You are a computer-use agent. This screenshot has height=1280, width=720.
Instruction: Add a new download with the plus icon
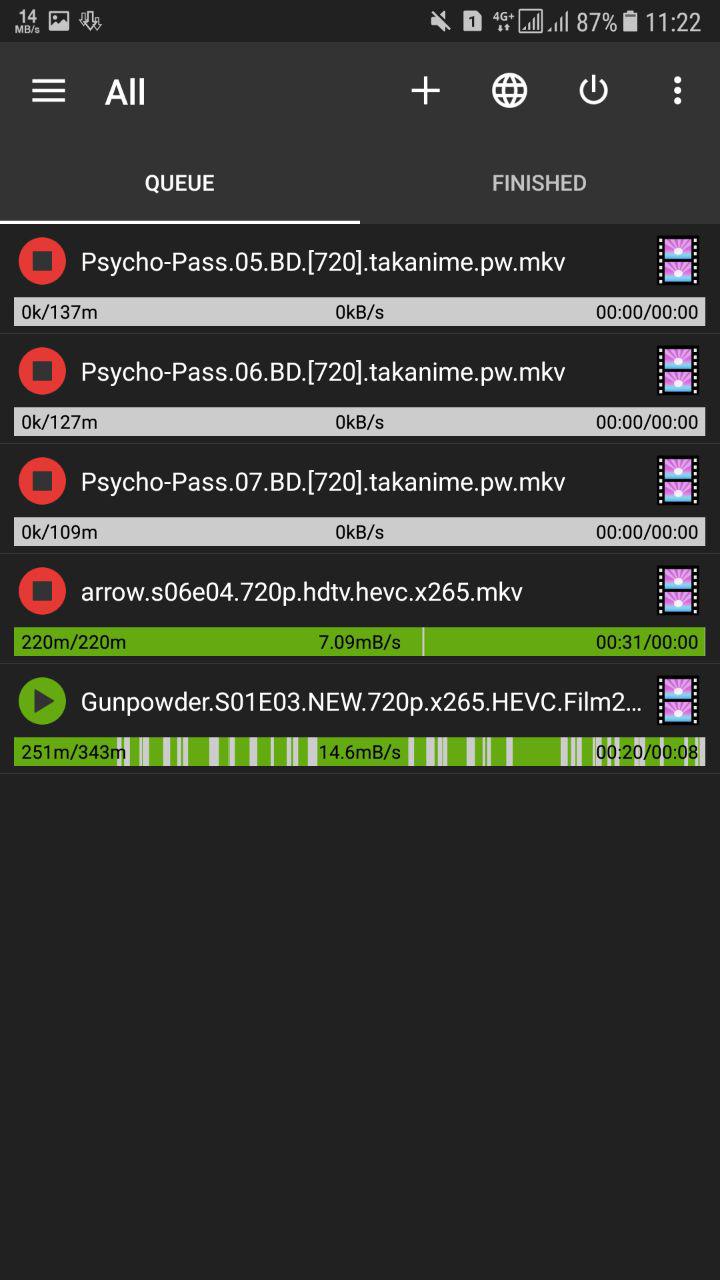[x=425, y=91]
